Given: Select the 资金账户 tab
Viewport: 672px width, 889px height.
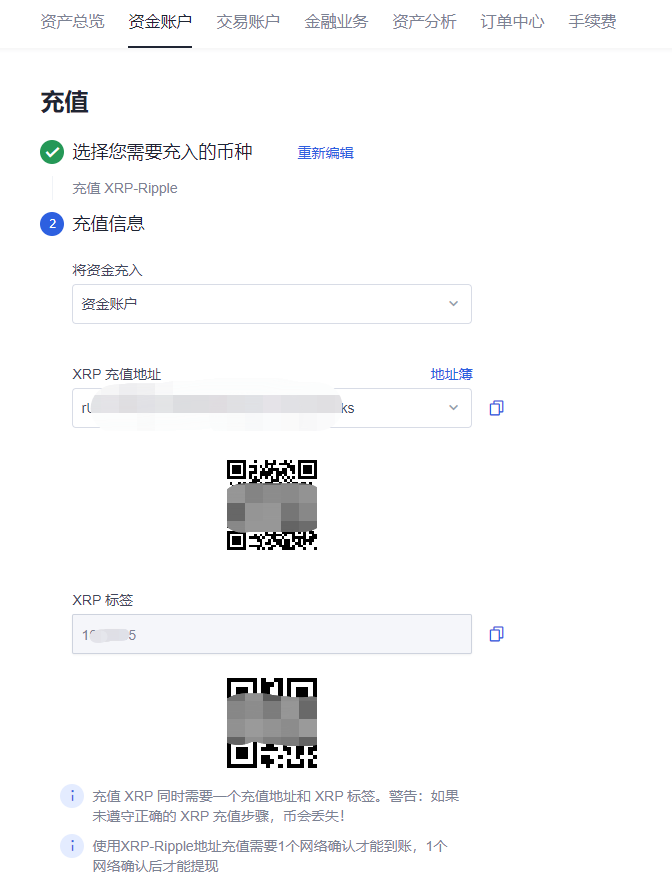Looking at the screenshot, I should click(160, 21).
